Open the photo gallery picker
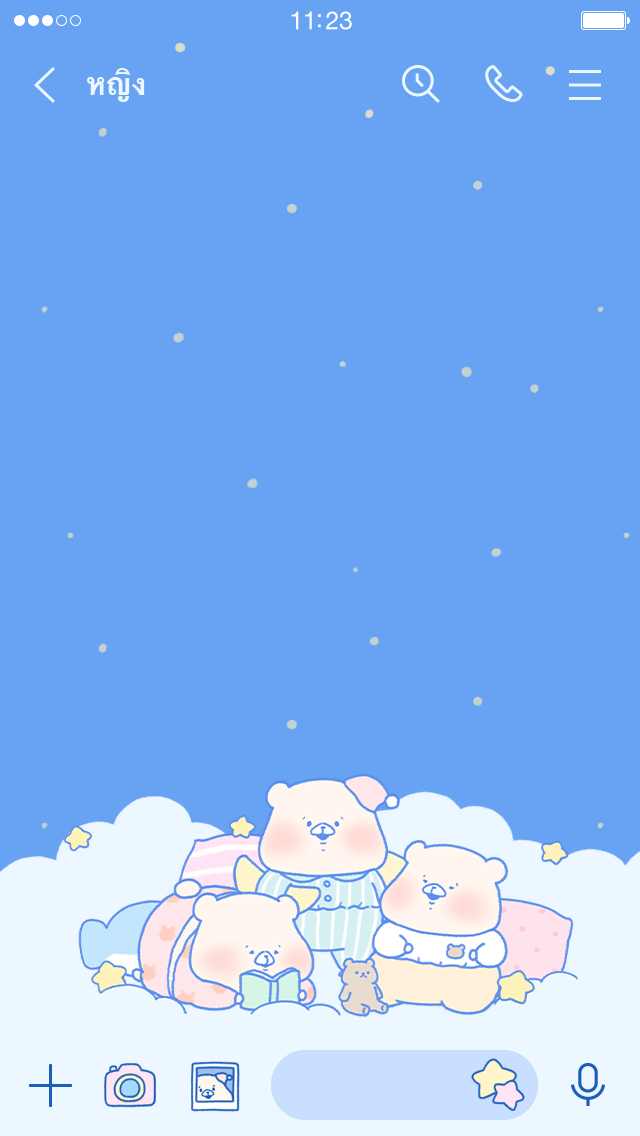 215,1086
